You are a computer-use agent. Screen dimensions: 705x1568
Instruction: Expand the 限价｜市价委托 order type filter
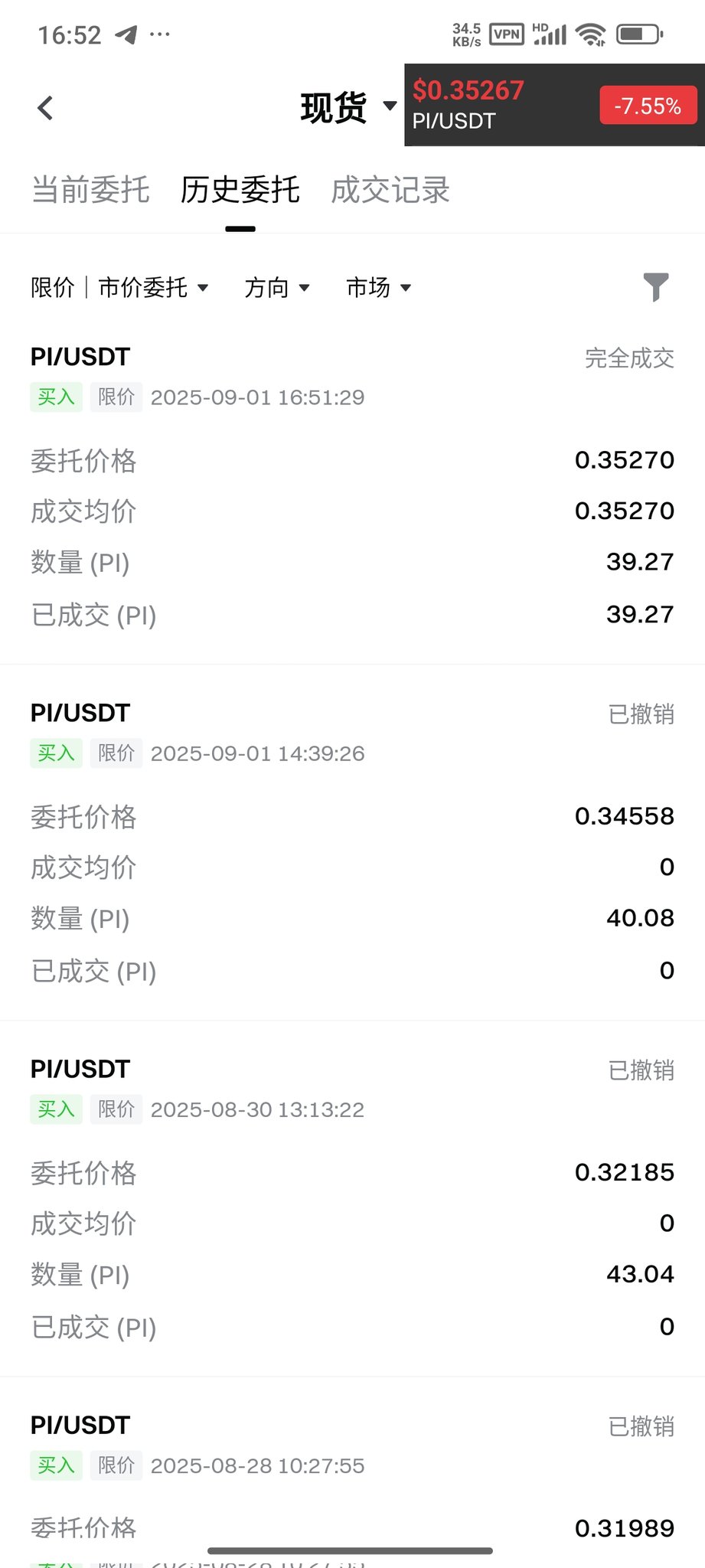point(119,288)
